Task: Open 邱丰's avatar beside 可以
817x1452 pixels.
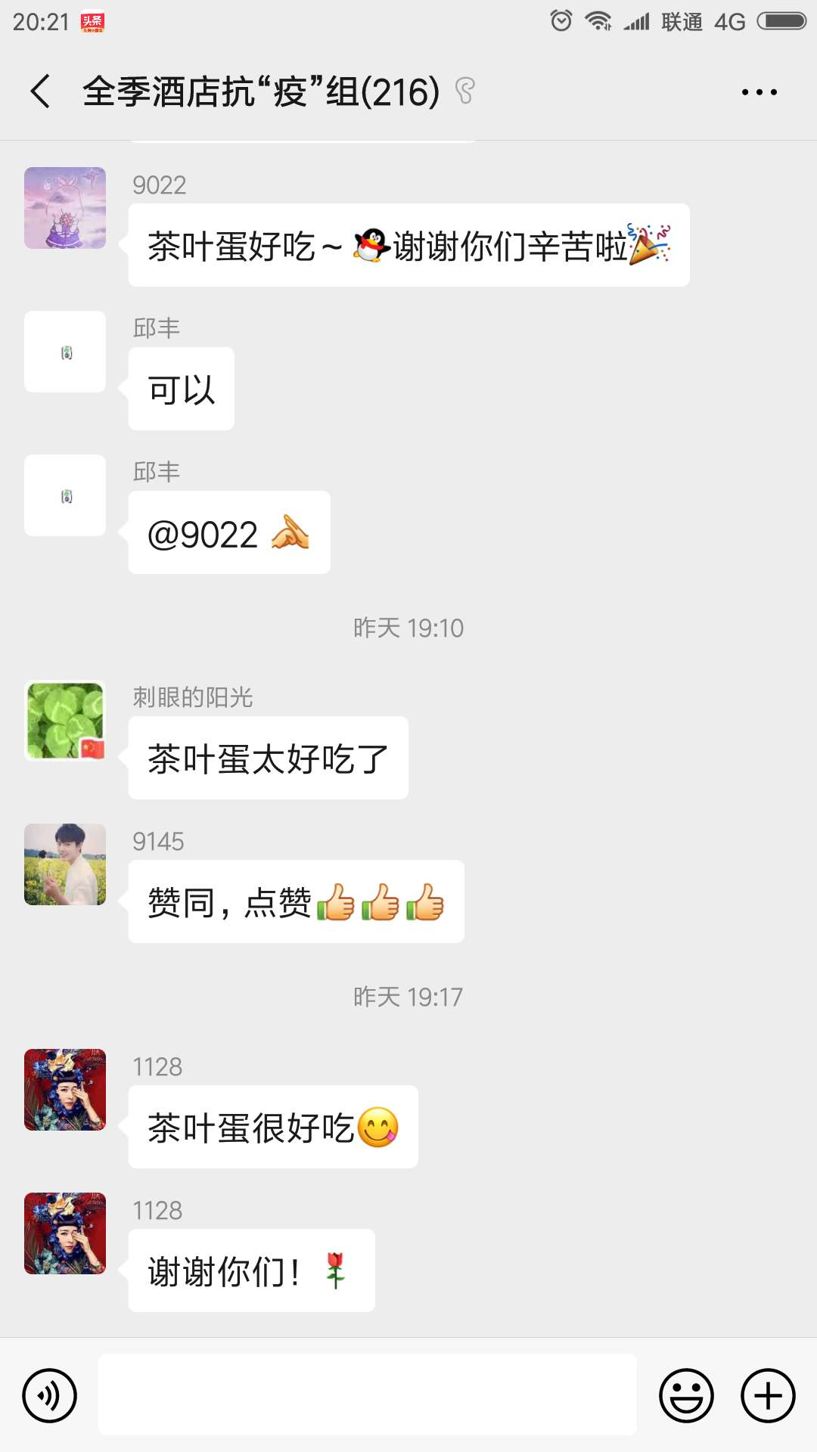Action: tap(65, 352)
